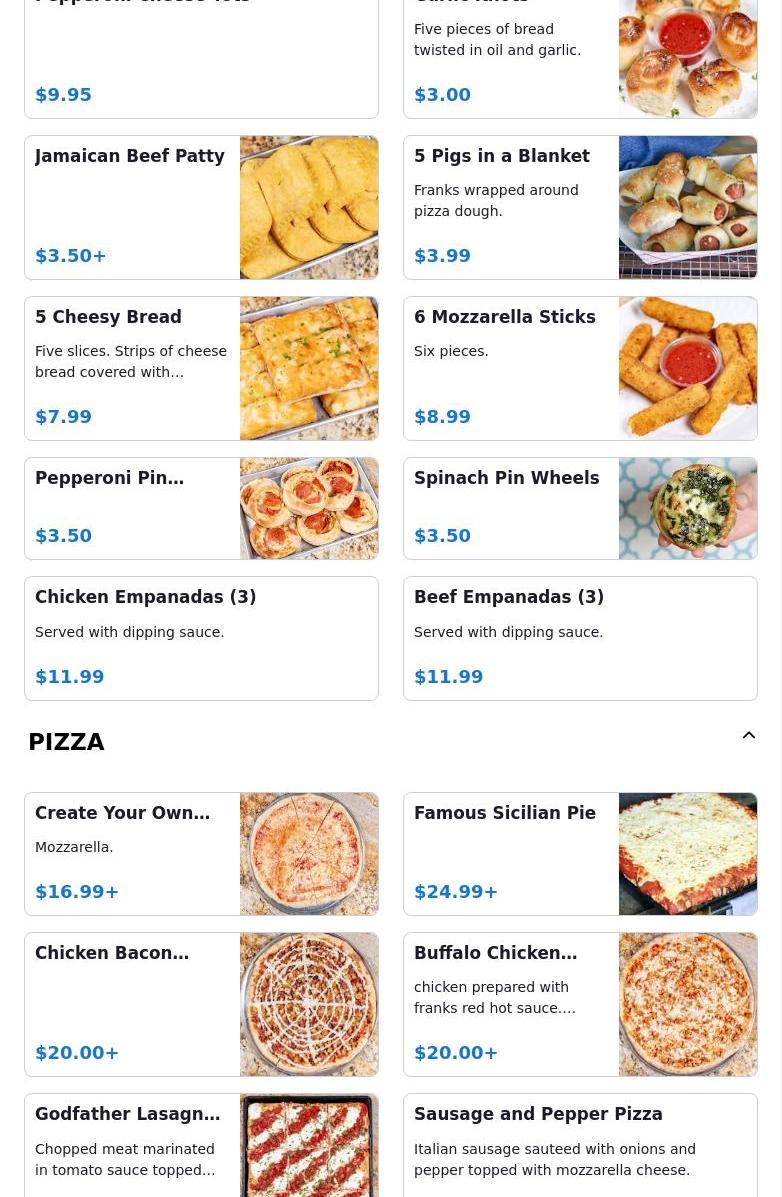
Task: Open the $3.00 garlic bread item
Action: coord(580,60)
